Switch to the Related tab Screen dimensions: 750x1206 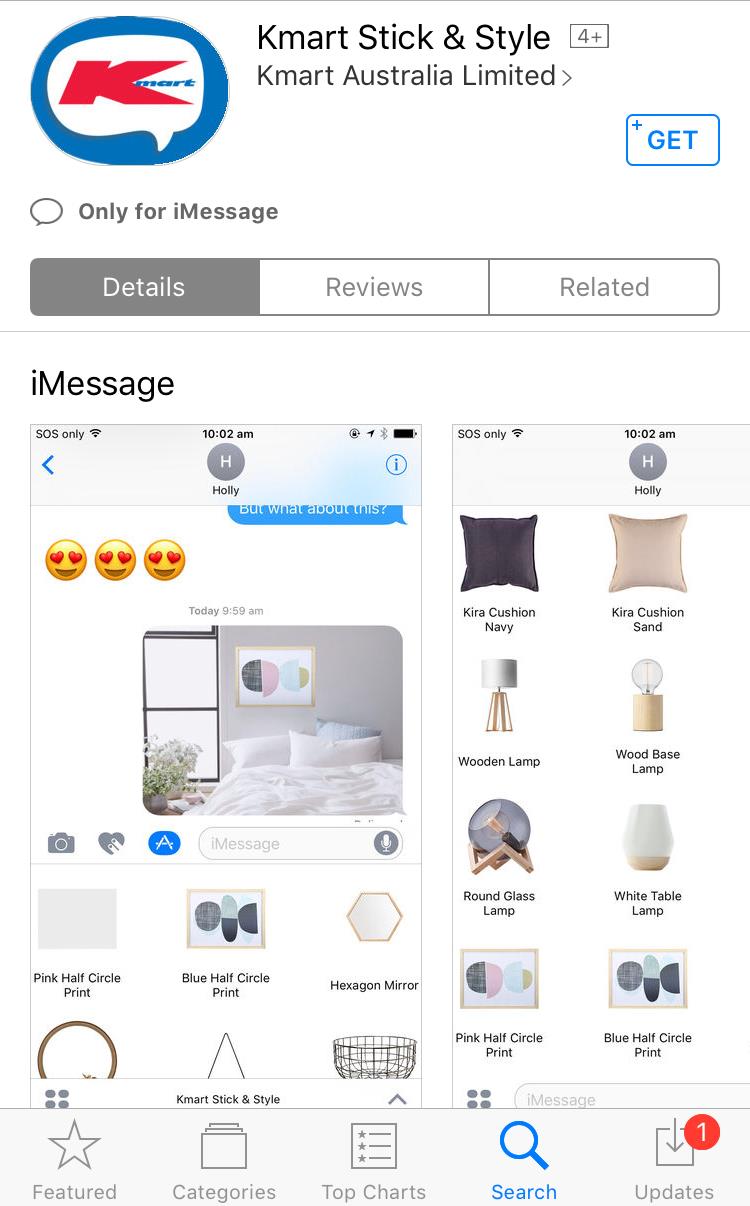(x=603, y=287)
